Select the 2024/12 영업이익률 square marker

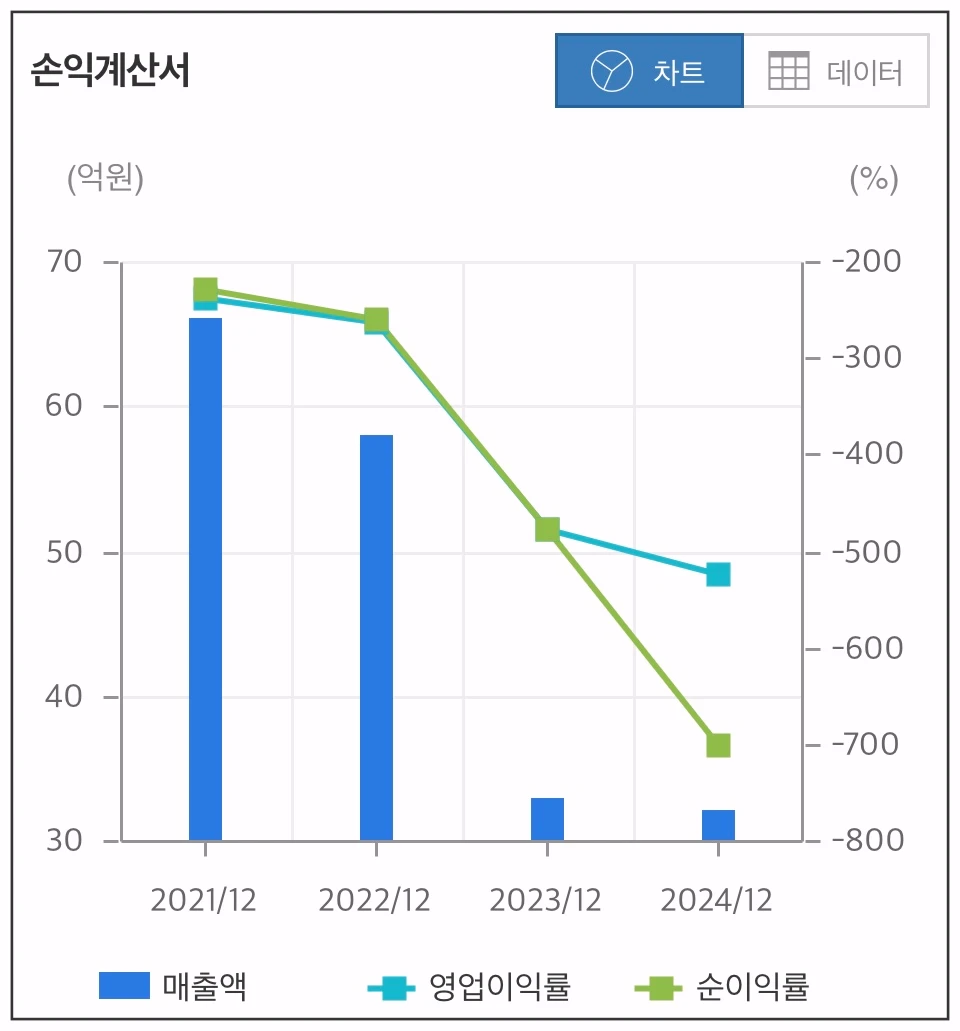click(718, 572)
